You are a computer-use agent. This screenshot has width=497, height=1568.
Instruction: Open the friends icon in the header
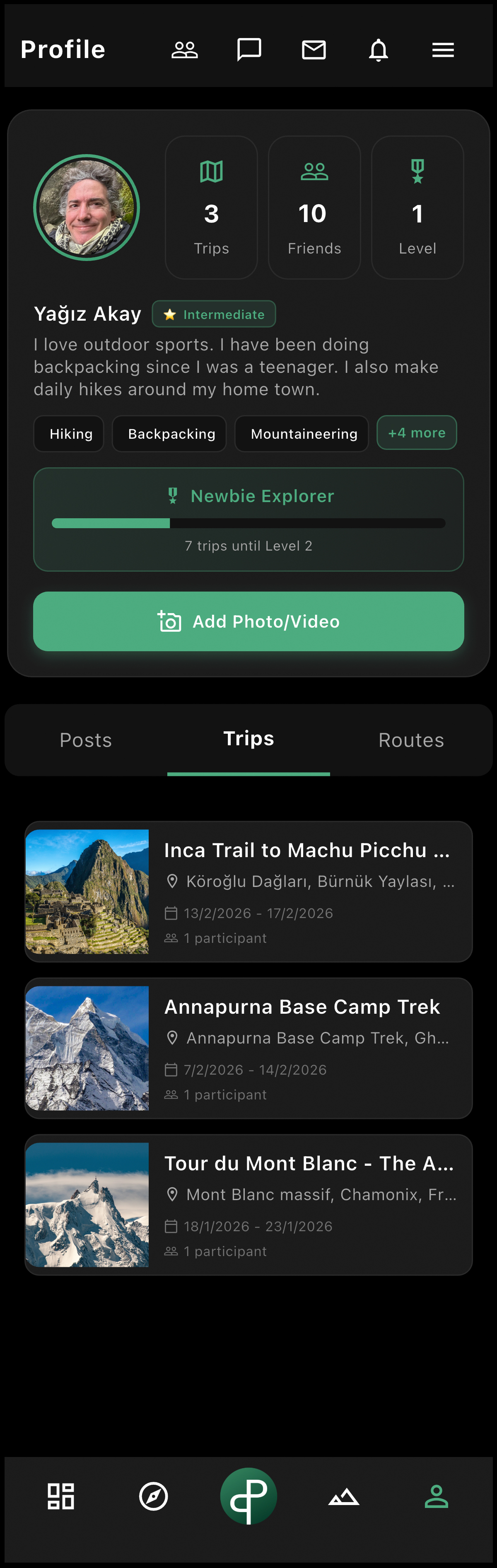click(x=184, y=50)
